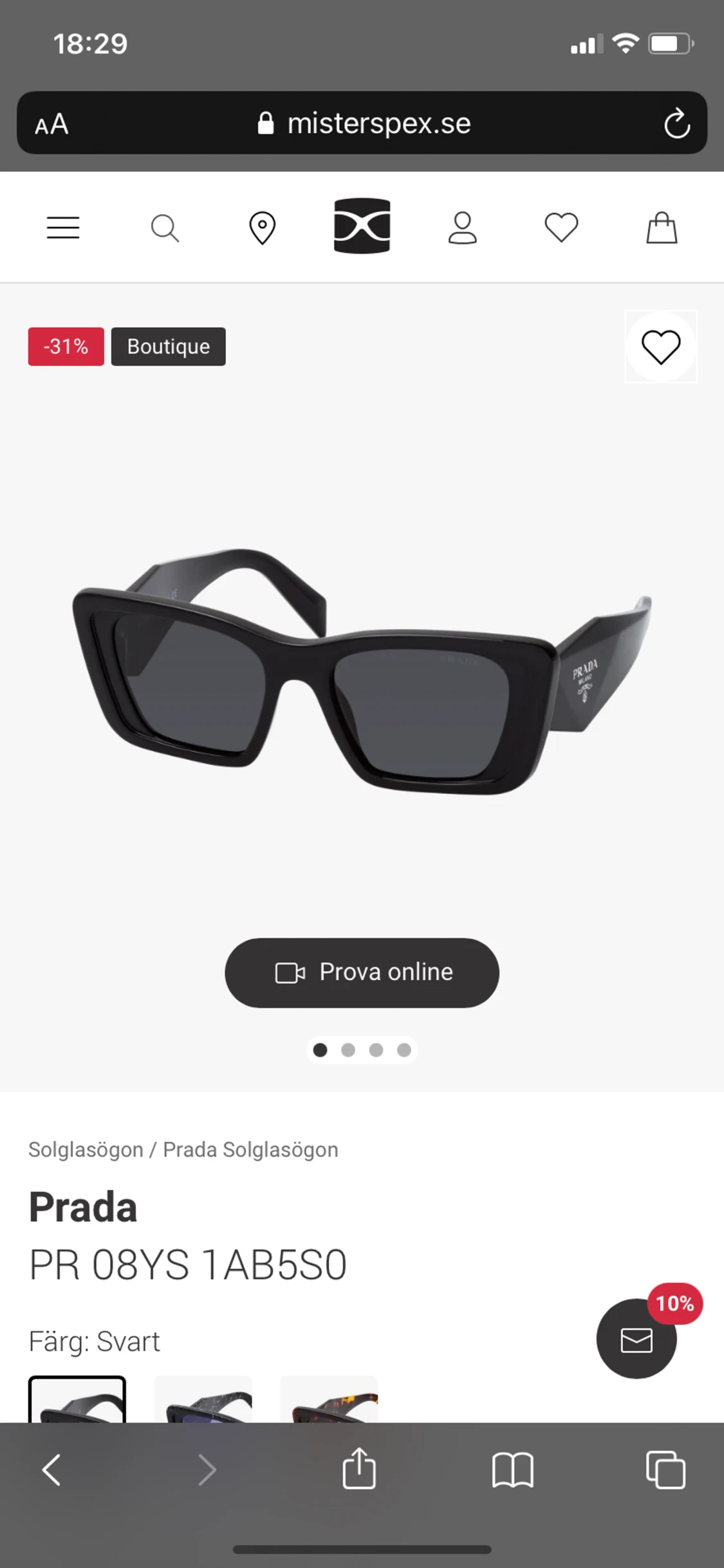Open the user account icon
Viewport: 724px width, 1568px height.
[x=463, y=227]
